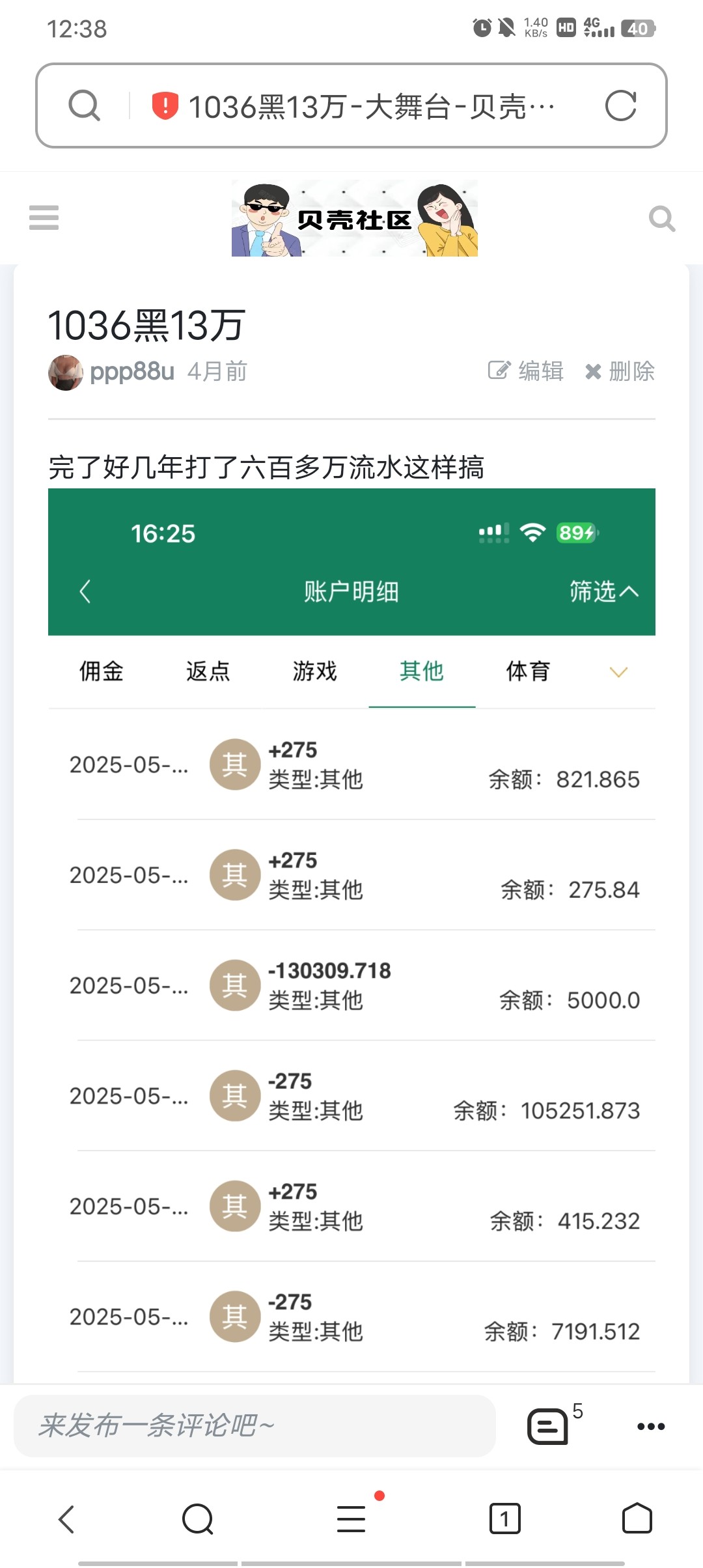The image size is (703, 1568).
Task: Go to the 贝壳社区 forum homepage banner
Action: pyautogui.click(x=355, y=219)
